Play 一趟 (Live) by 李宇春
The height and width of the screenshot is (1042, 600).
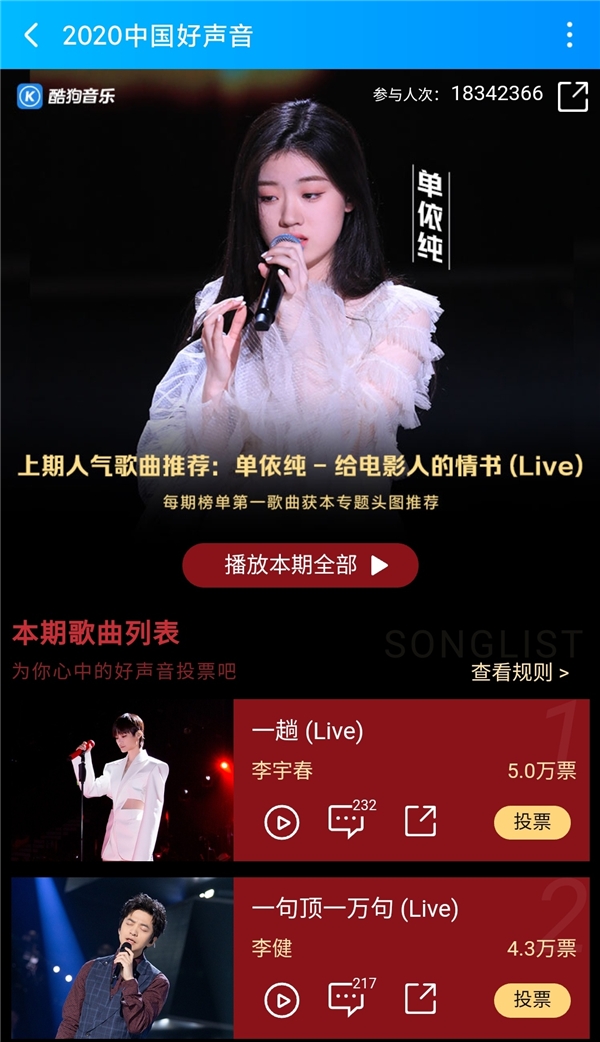point(282,822)
